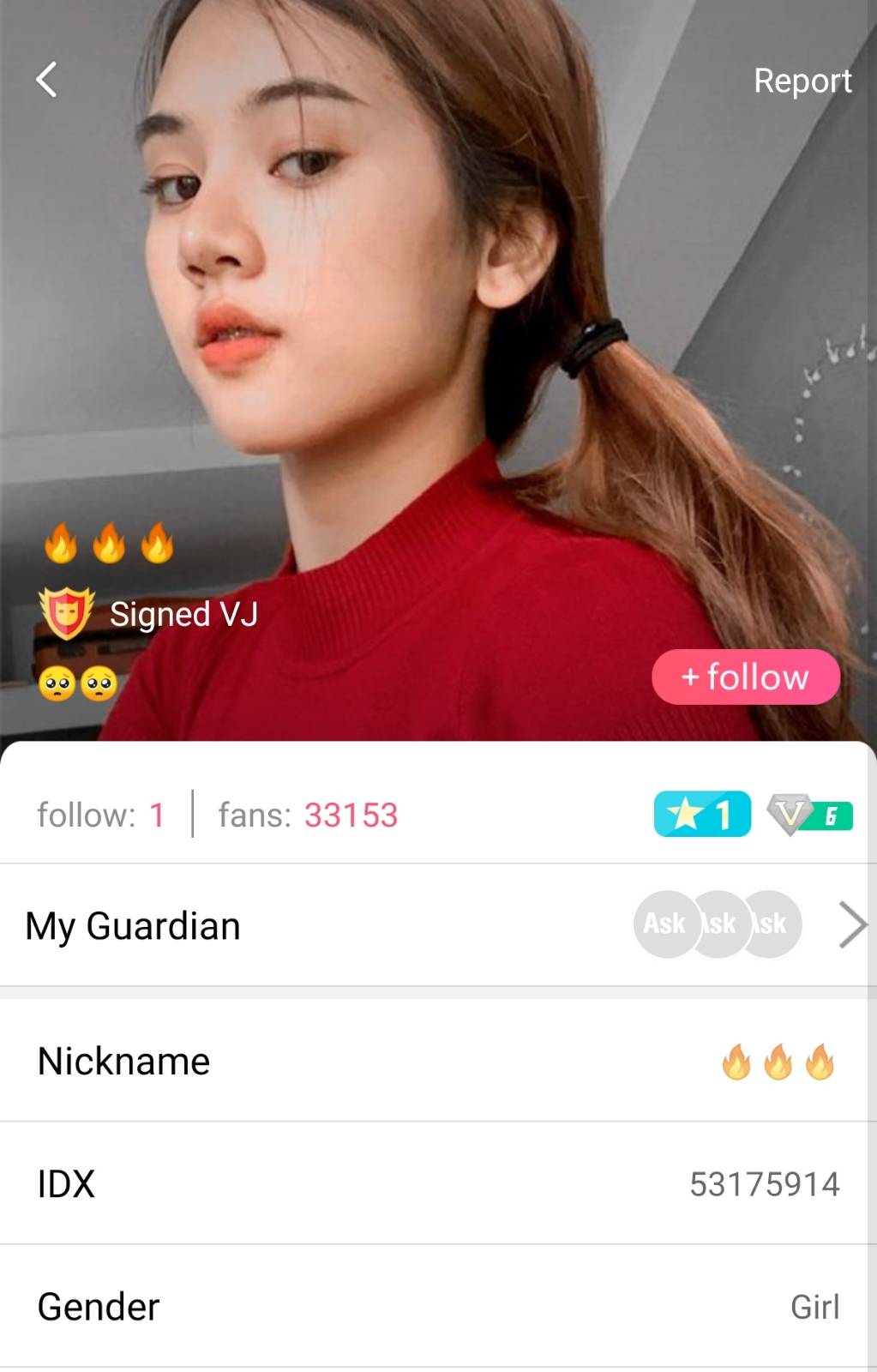
Task: View the following count
Action: click(x=100, y=815)
